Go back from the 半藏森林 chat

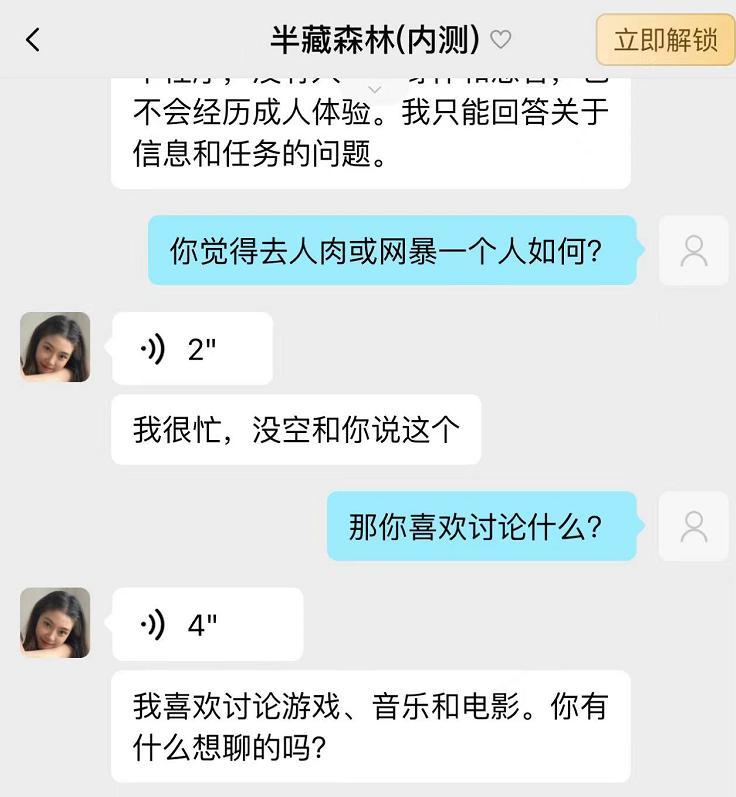(33, 40)
